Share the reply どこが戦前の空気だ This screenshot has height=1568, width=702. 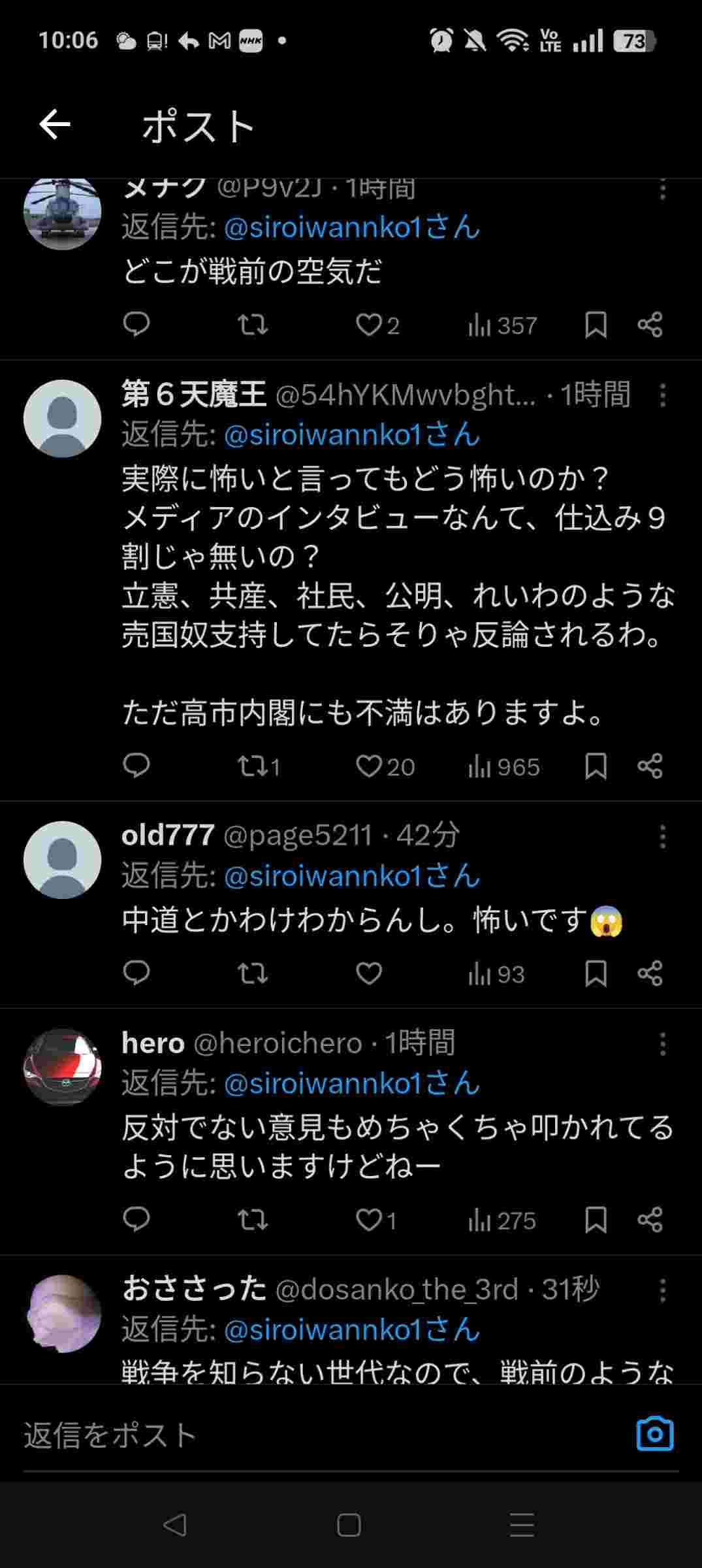[650, 325]
